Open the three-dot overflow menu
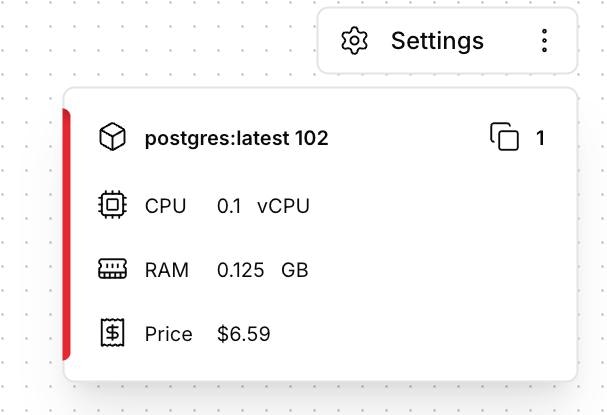 click(544, 41)
